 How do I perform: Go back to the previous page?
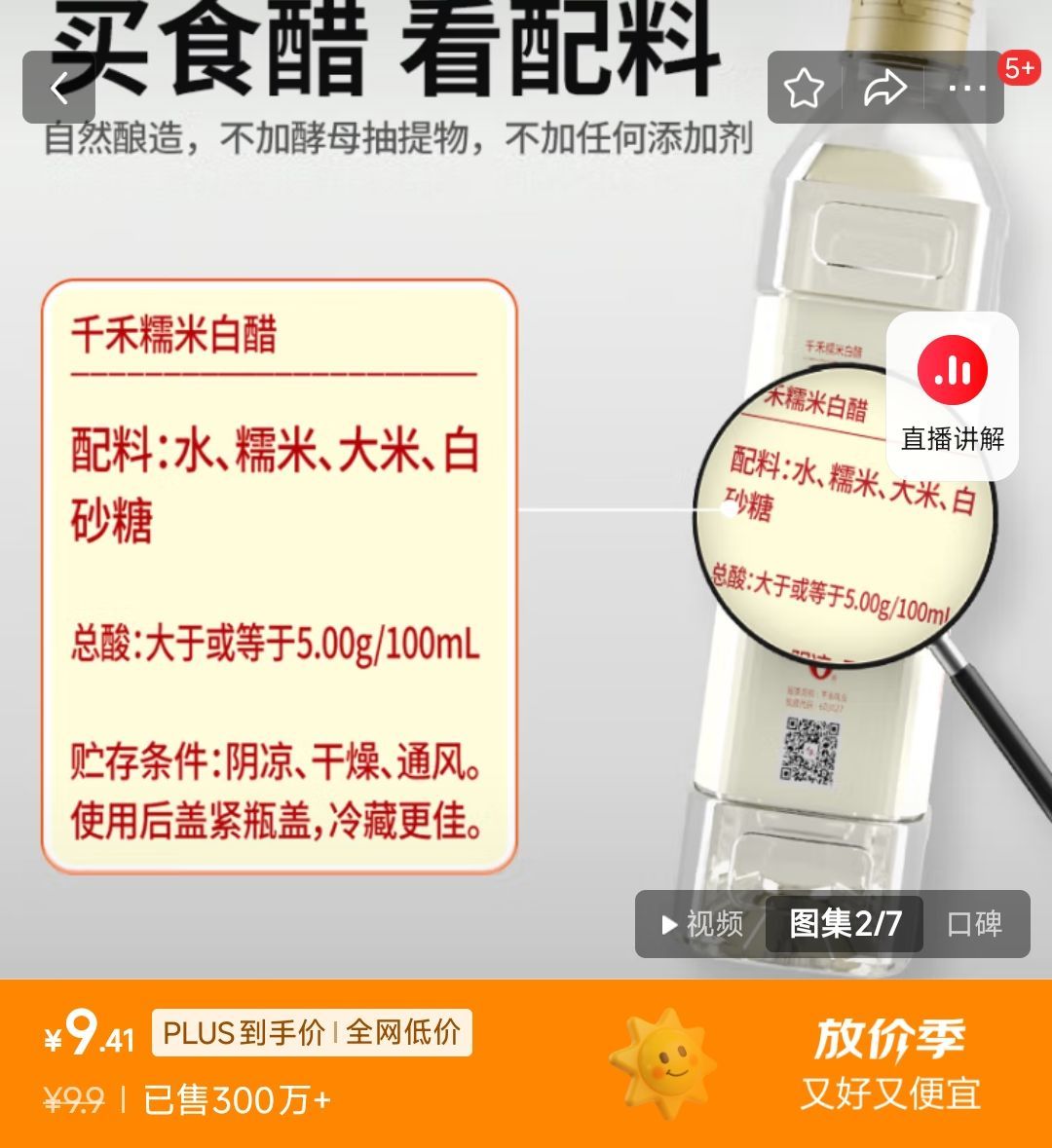click(58, 90)
